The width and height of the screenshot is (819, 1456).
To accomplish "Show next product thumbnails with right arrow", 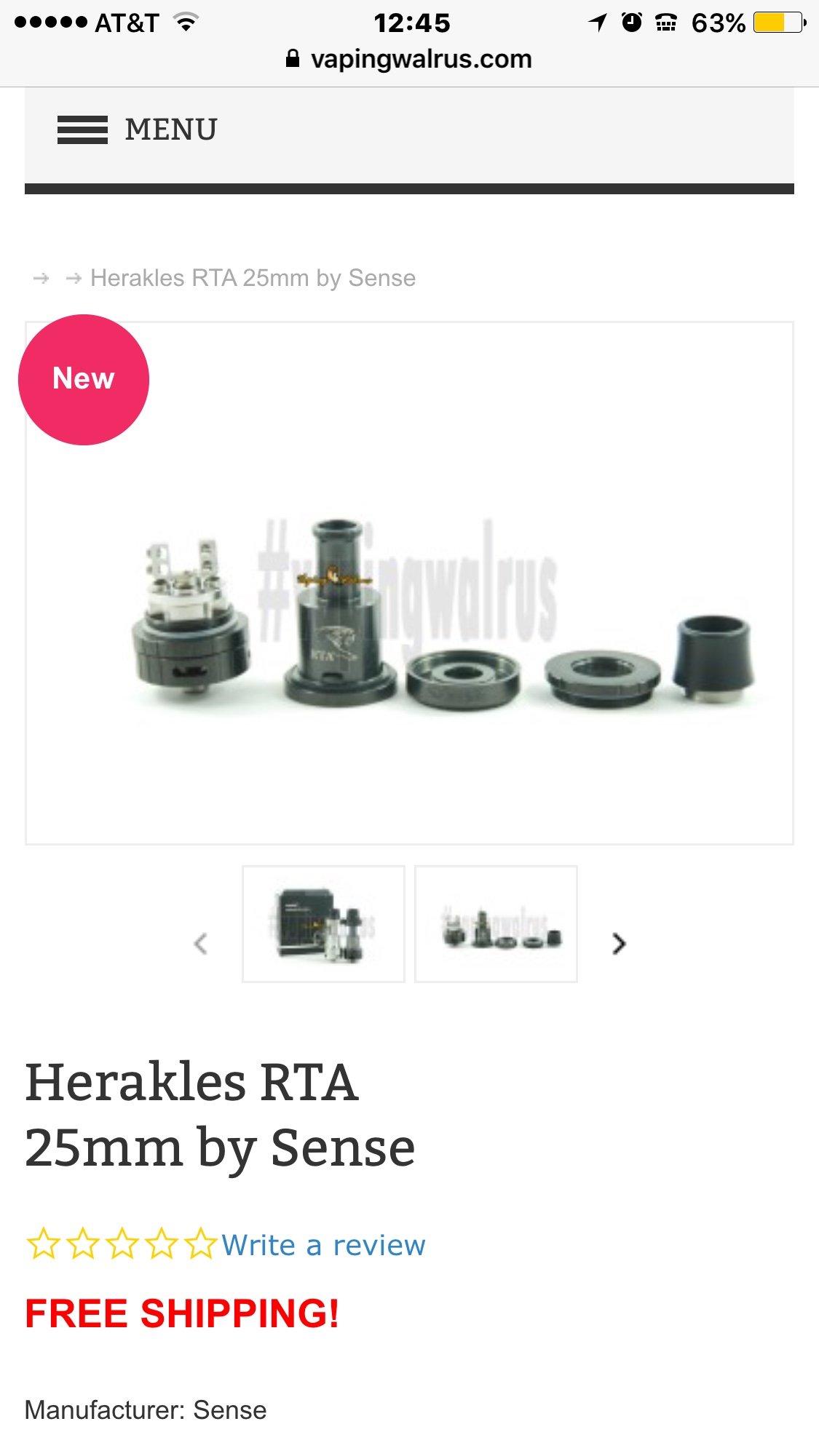I will (x=619, y=944).
